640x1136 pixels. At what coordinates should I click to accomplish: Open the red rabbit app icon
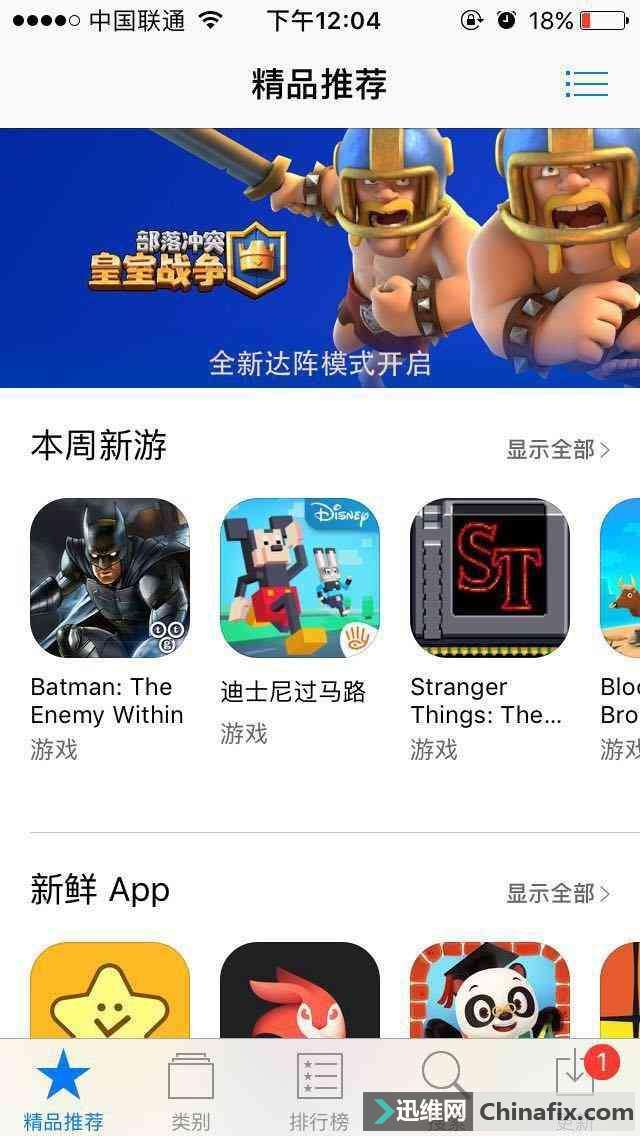[x=300, y=990]
